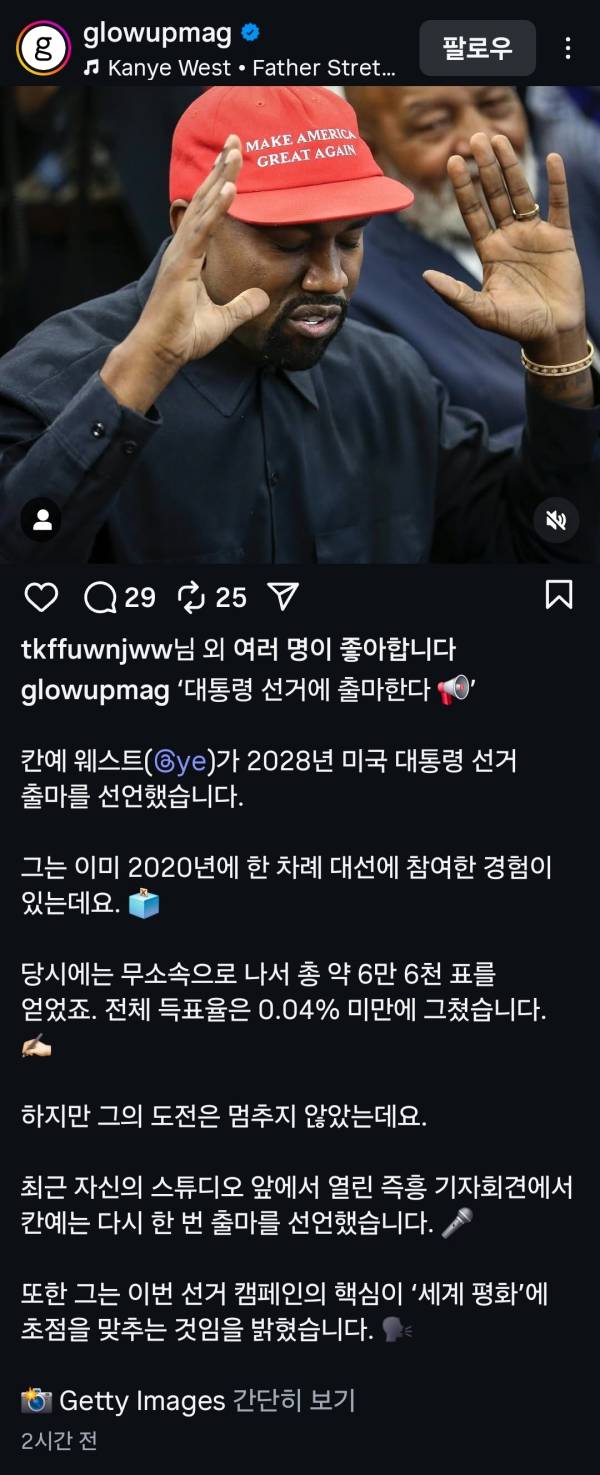Open the glowupmag username in the header
Image resolution: width=600 pixels, height=1475 pixels.
tap(157, 33)
